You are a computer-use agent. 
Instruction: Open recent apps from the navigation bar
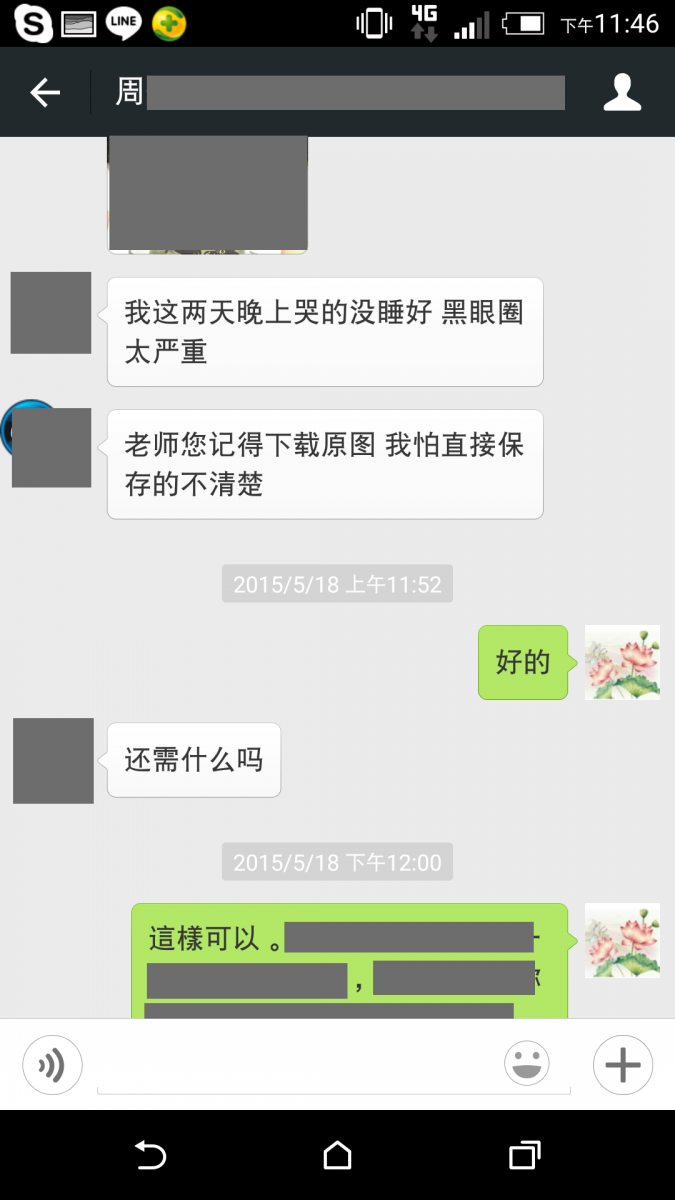[524, 1155]
